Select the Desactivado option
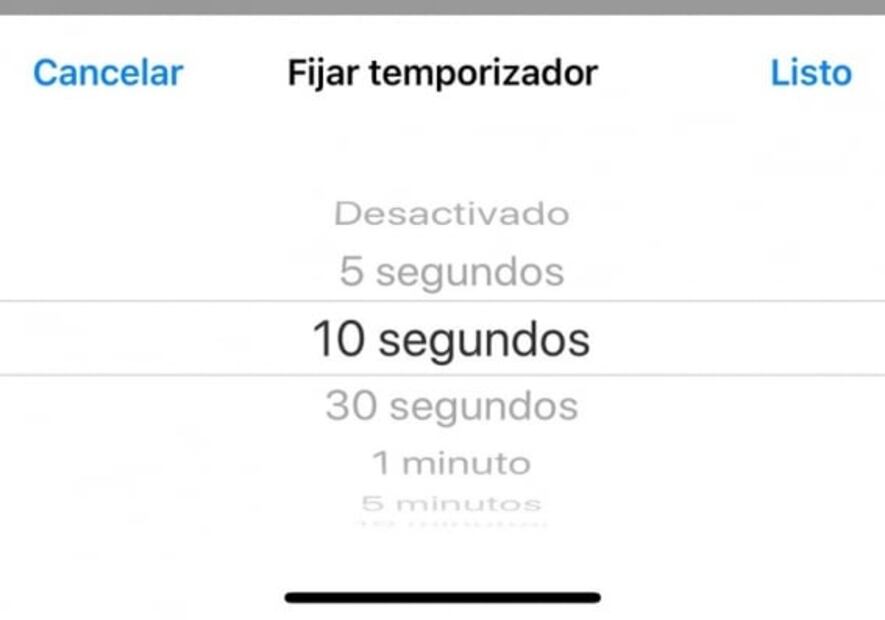This screenshot has width=885, height=620. click(451, 213)
